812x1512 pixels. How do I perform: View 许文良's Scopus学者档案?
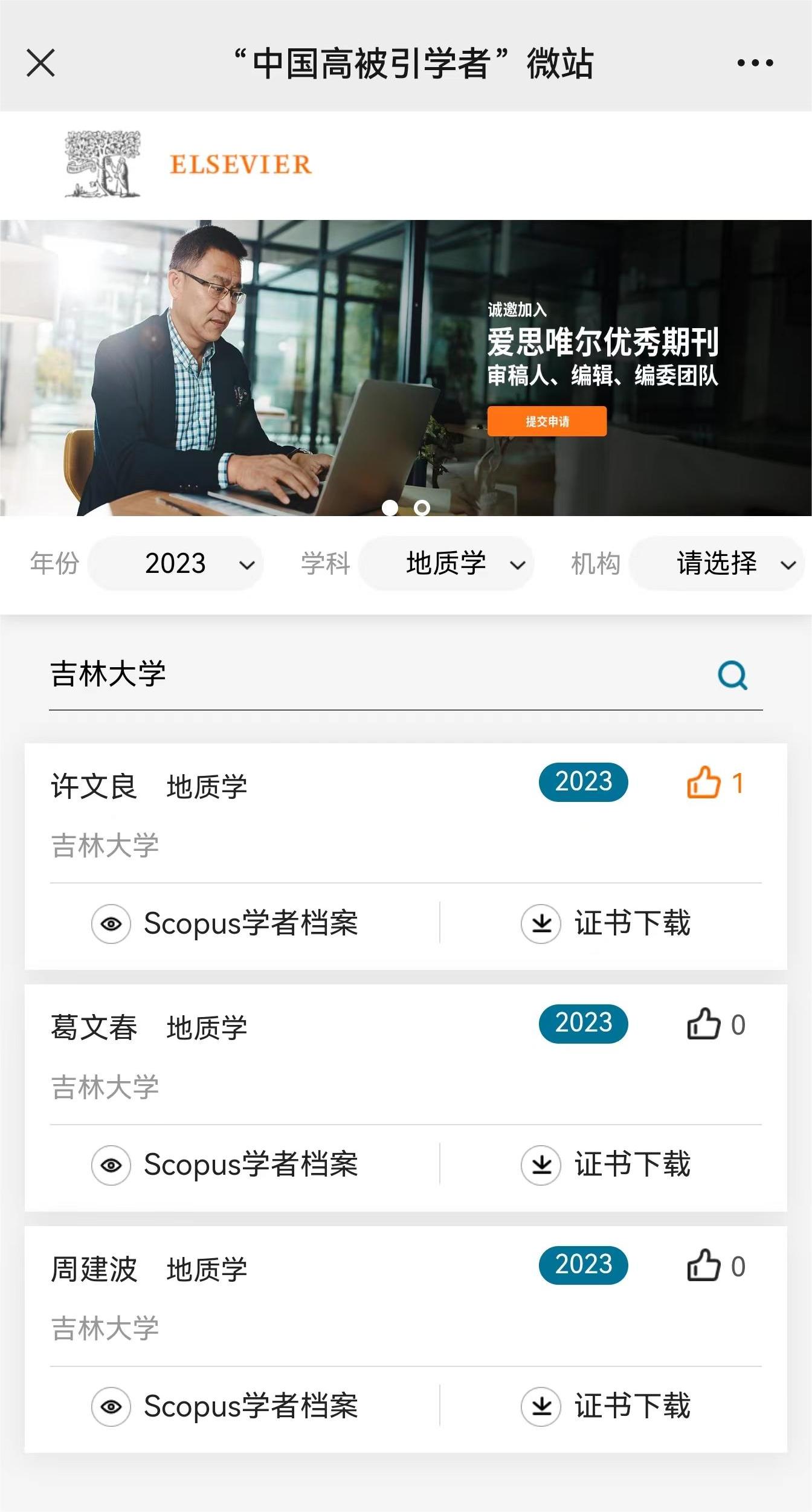point(225,923)
